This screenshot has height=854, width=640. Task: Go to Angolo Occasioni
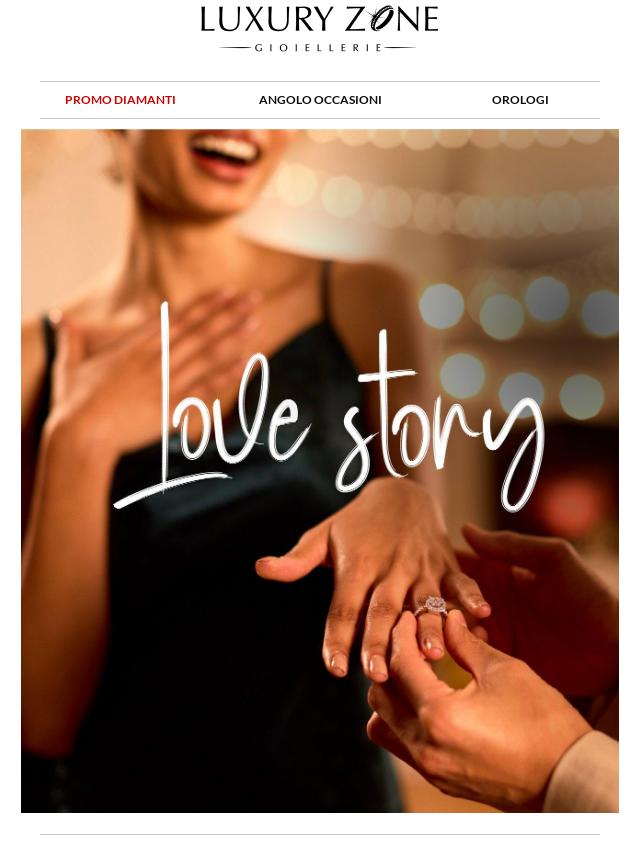tap(320, 100)
